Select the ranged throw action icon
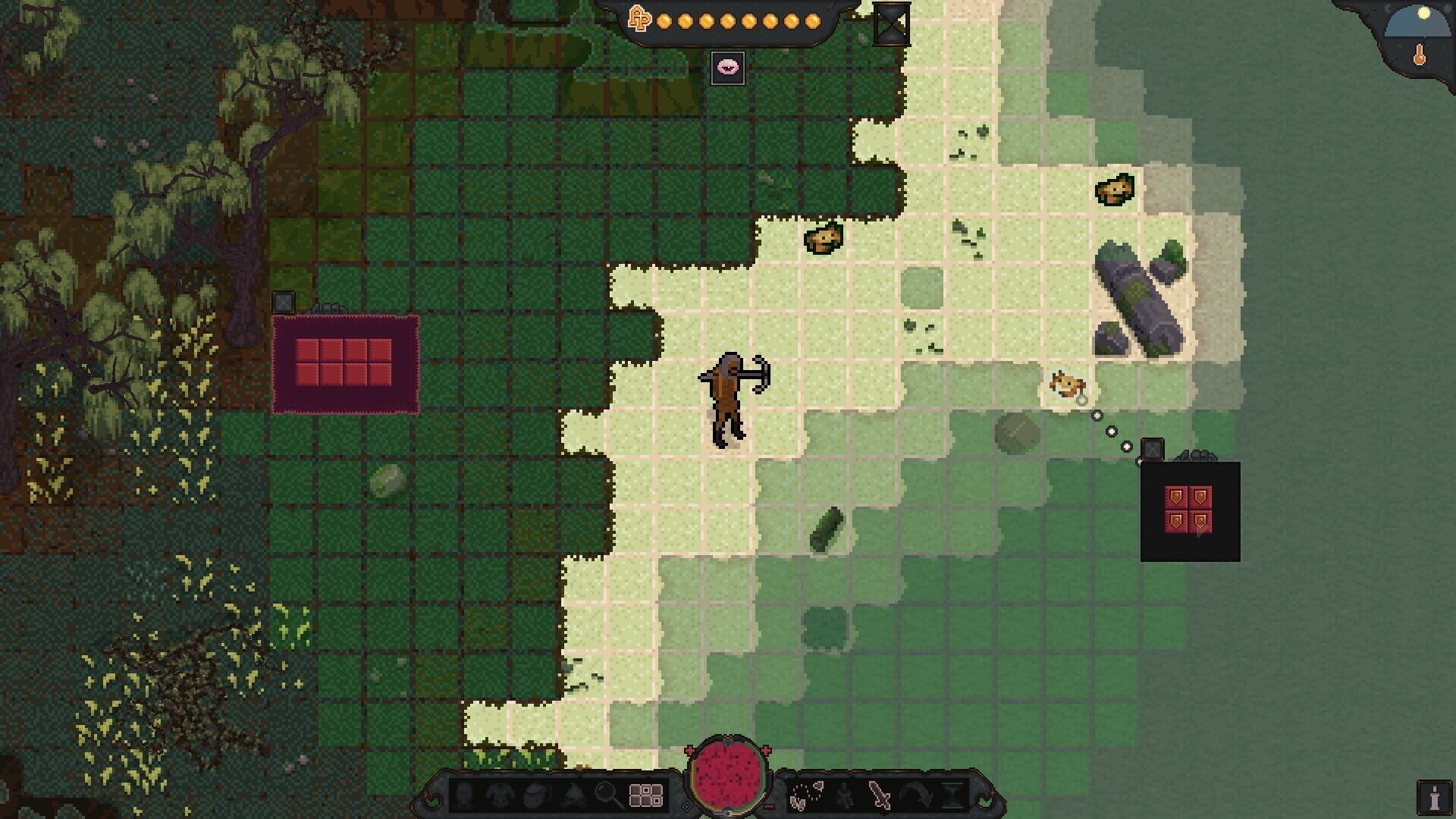This screenshot has width=1456, height=819. click(x=805, y=795)
